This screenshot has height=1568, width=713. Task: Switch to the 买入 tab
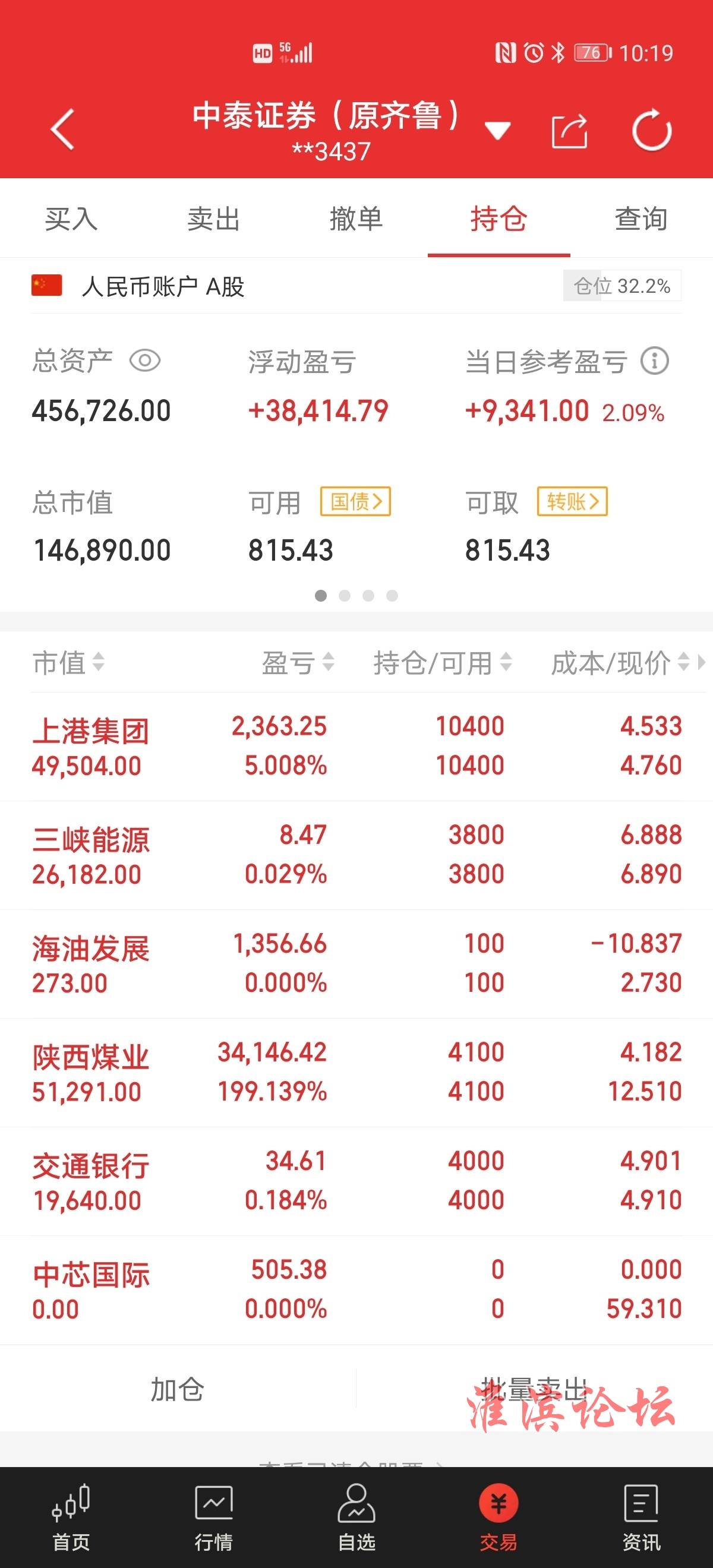pyautogui.click(x=71, y=219)
